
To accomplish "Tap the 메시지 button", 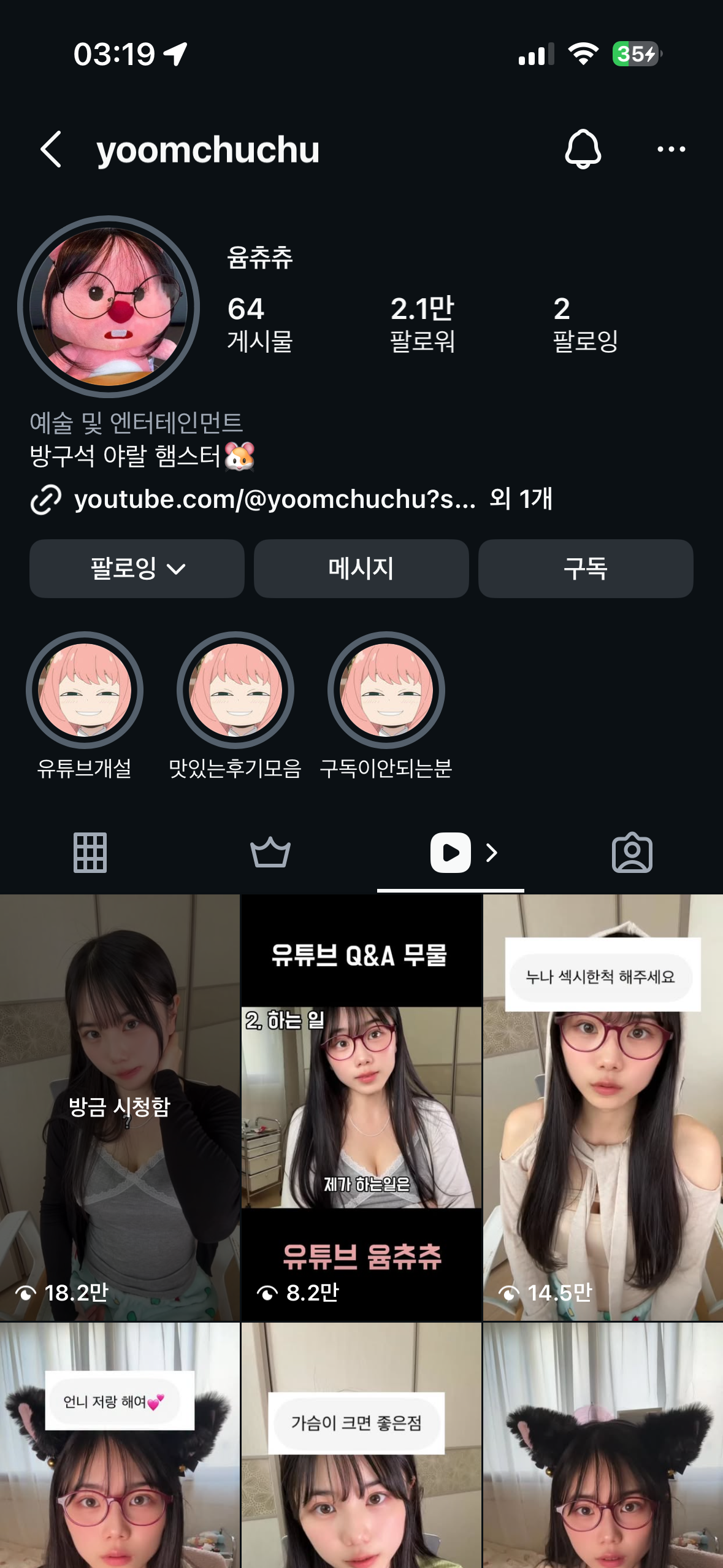I will point(361,569).
